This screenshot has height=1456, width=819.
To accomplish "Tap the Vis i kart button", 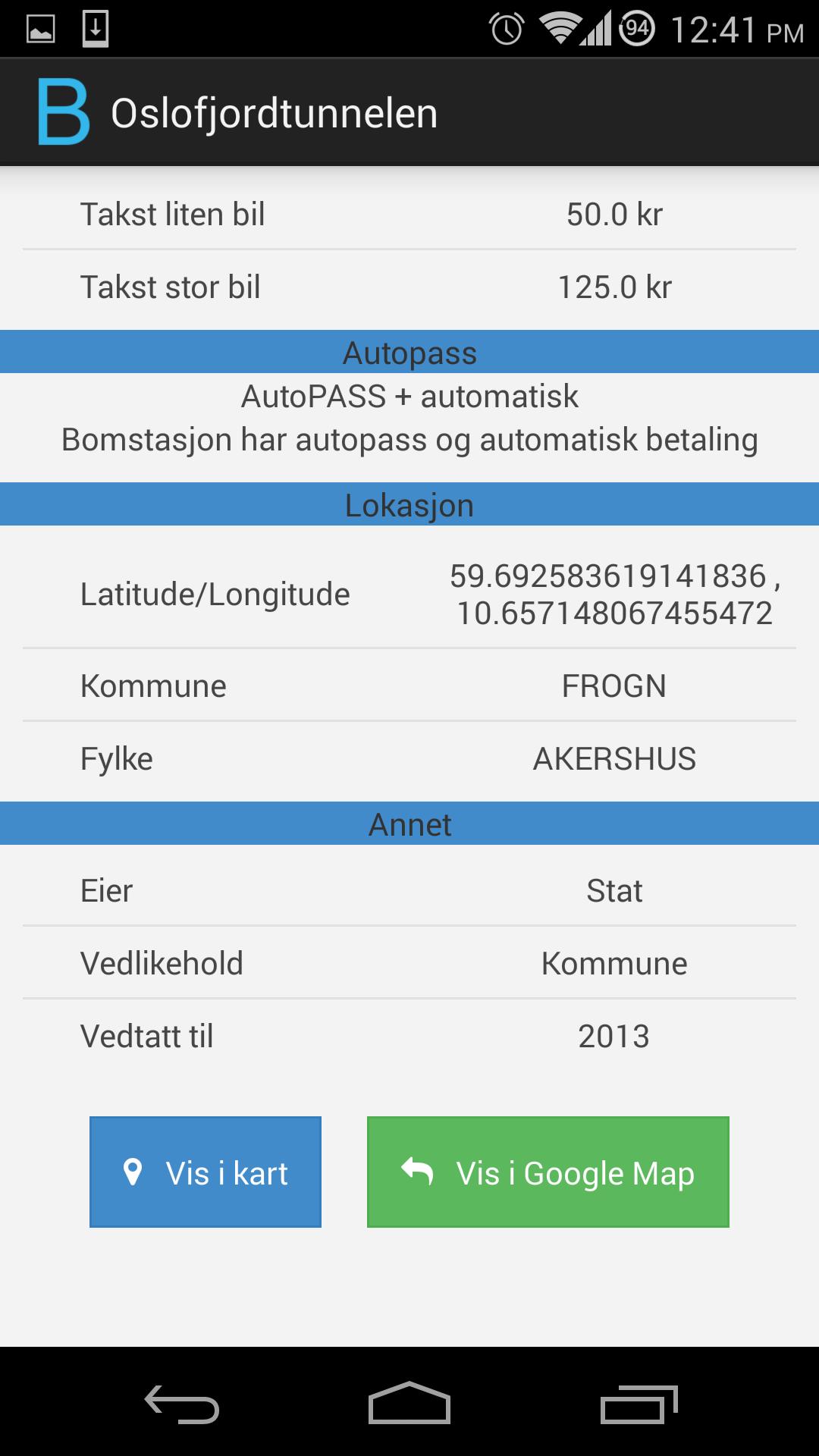I will (x=206, y=1172).
